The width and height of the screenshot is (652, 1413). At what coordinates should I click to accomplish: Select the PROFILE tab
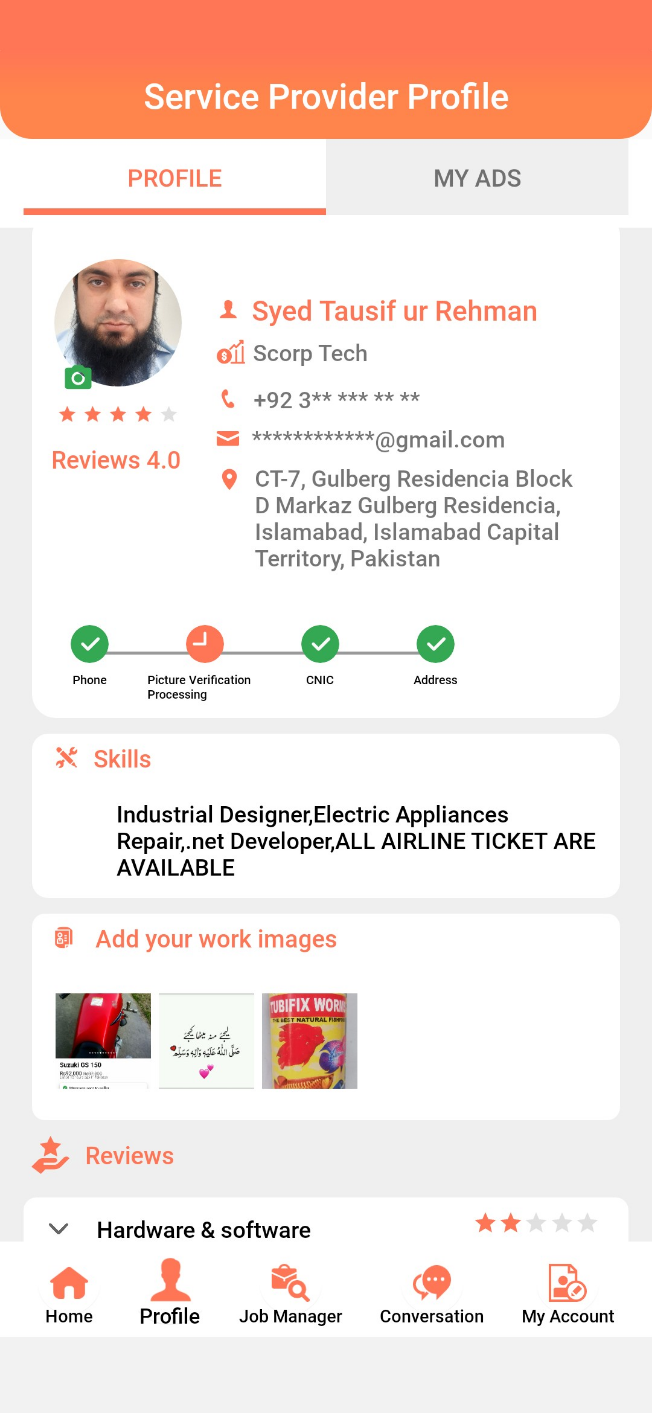click(x=175, y=178)
